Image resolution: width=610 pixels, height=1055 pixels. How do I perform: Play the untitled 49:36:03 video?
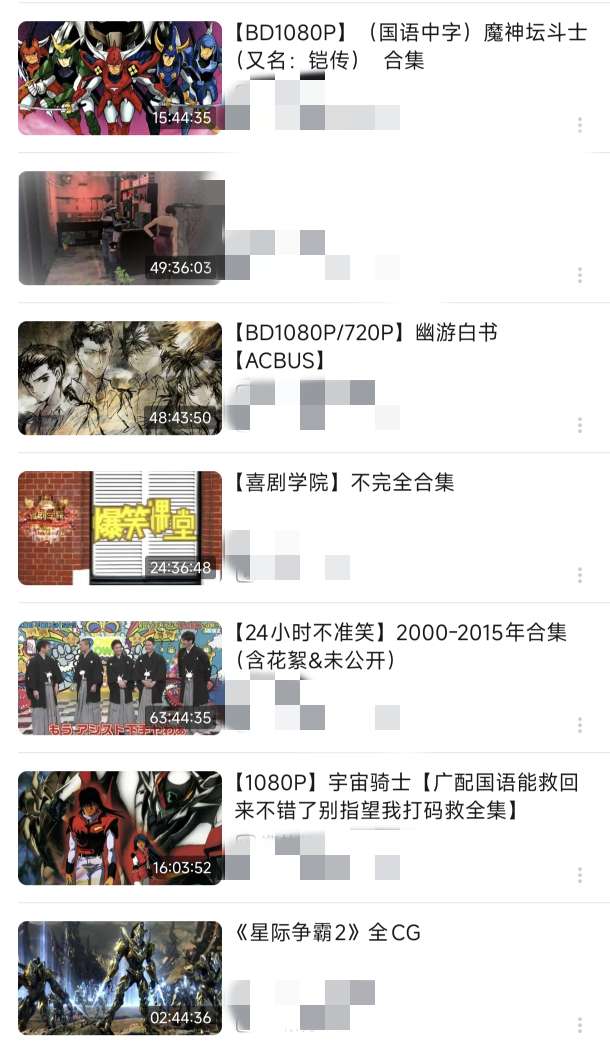(120, 228)
